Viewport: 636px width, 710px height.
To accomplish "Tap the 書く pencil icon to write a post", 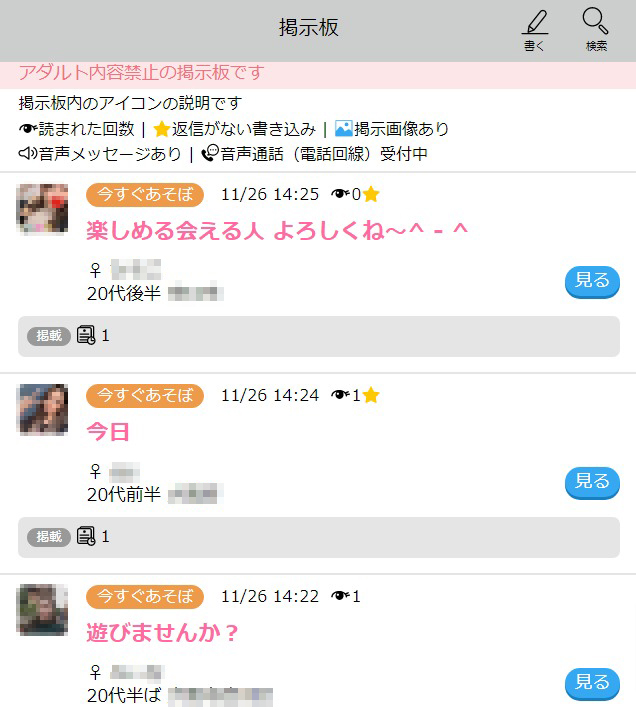I will [x=535, y=29].
